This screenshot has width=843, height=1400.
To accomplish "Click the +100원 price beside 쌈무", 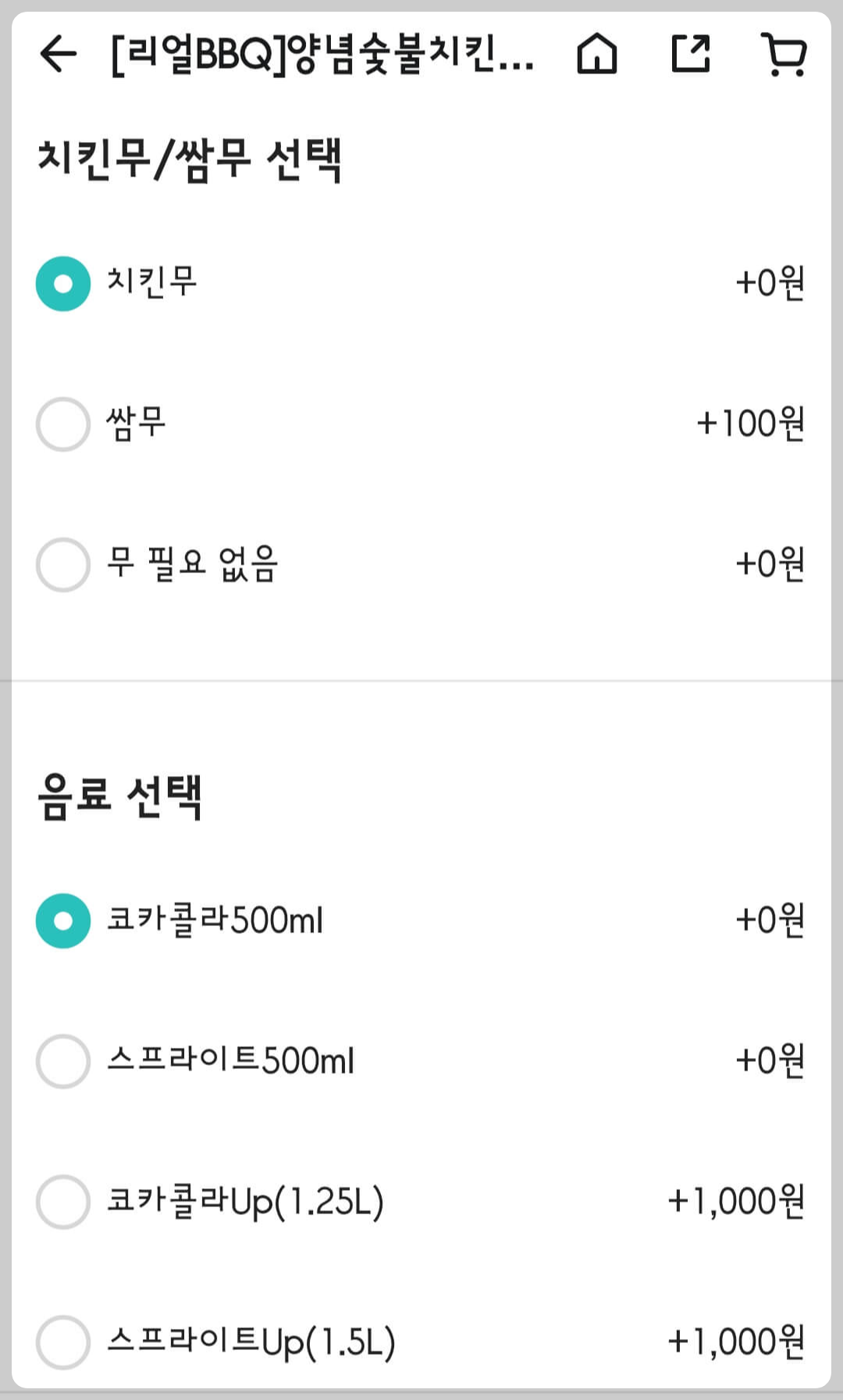I will click(750, 422).
